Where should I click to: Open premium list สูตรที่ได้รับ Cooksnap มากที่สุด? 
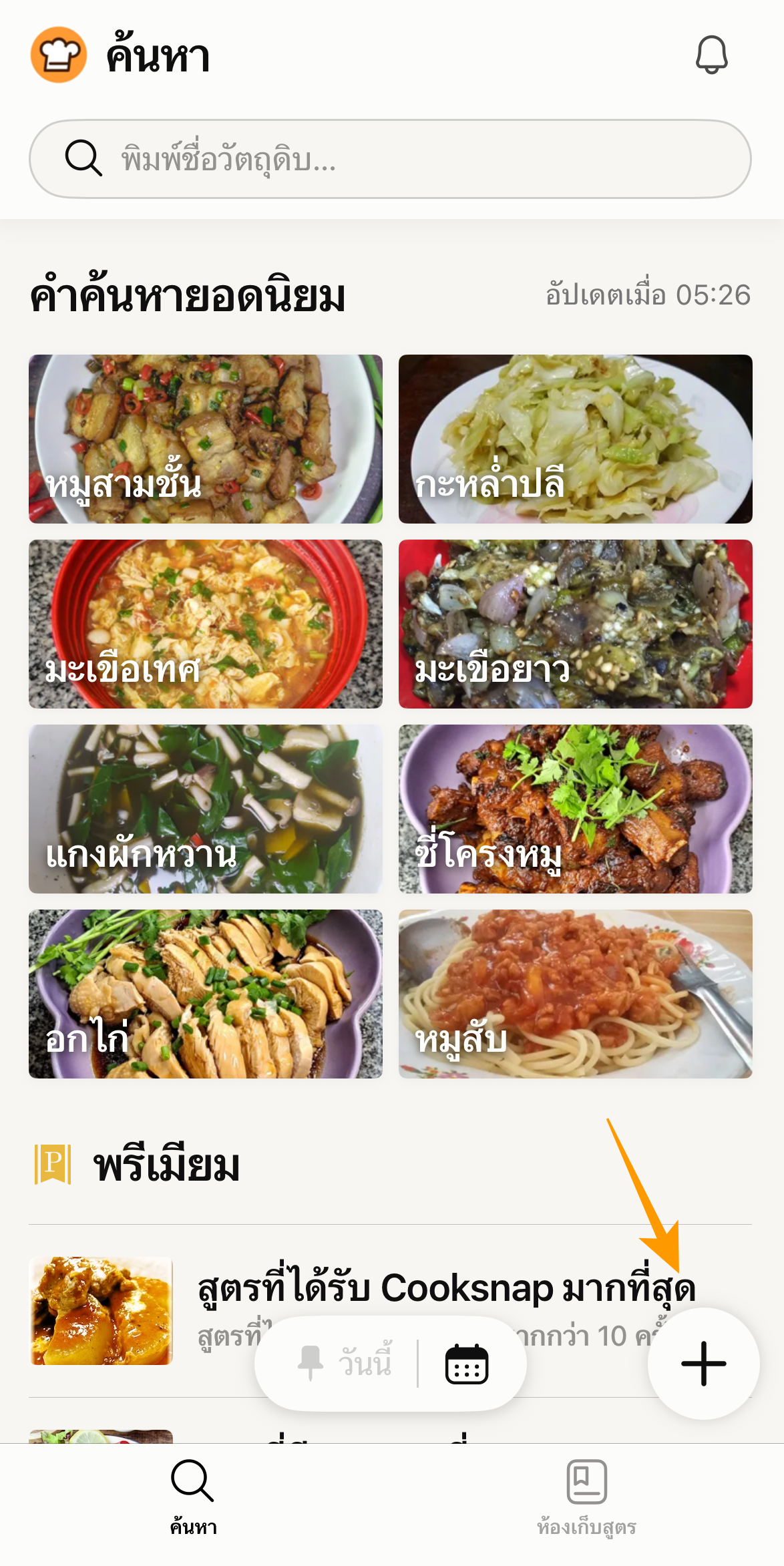point(446,1288)
